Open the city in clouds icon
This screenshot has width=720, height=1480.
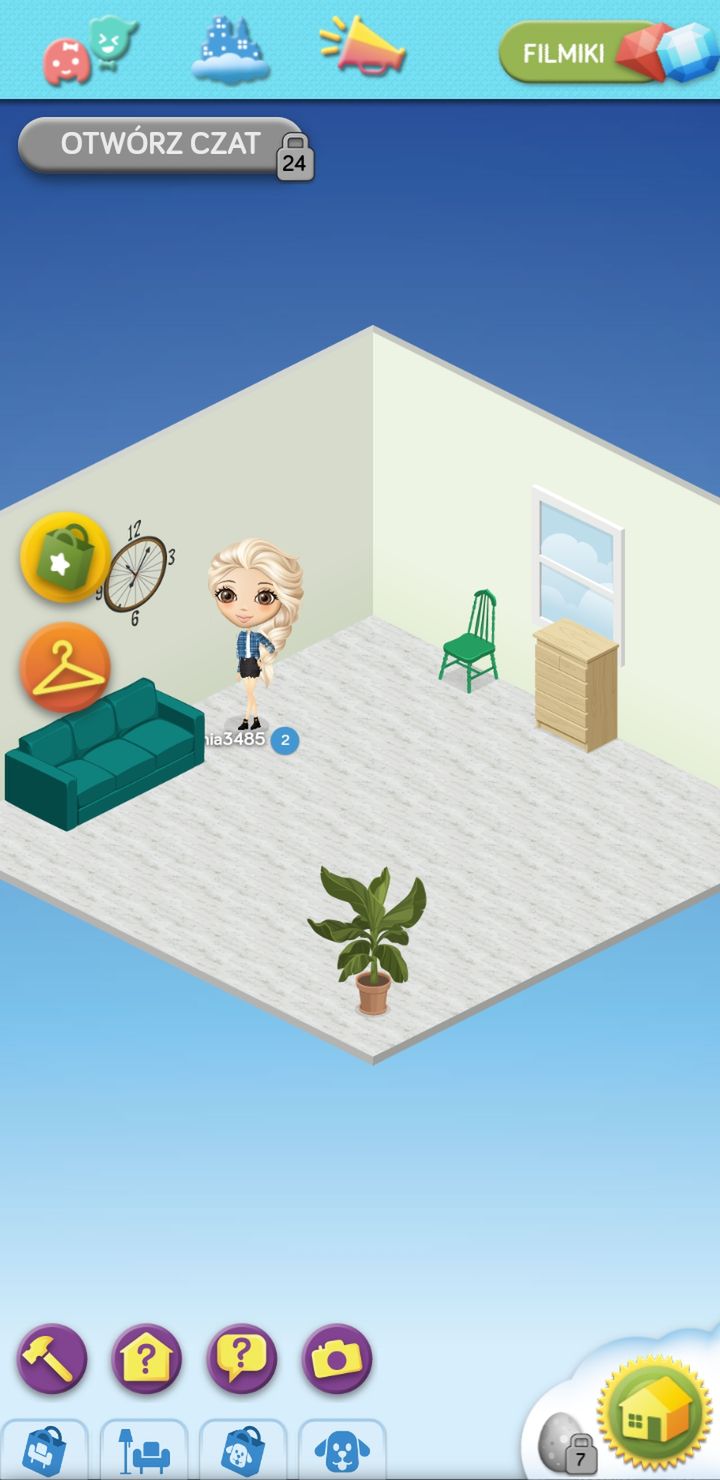231,49
